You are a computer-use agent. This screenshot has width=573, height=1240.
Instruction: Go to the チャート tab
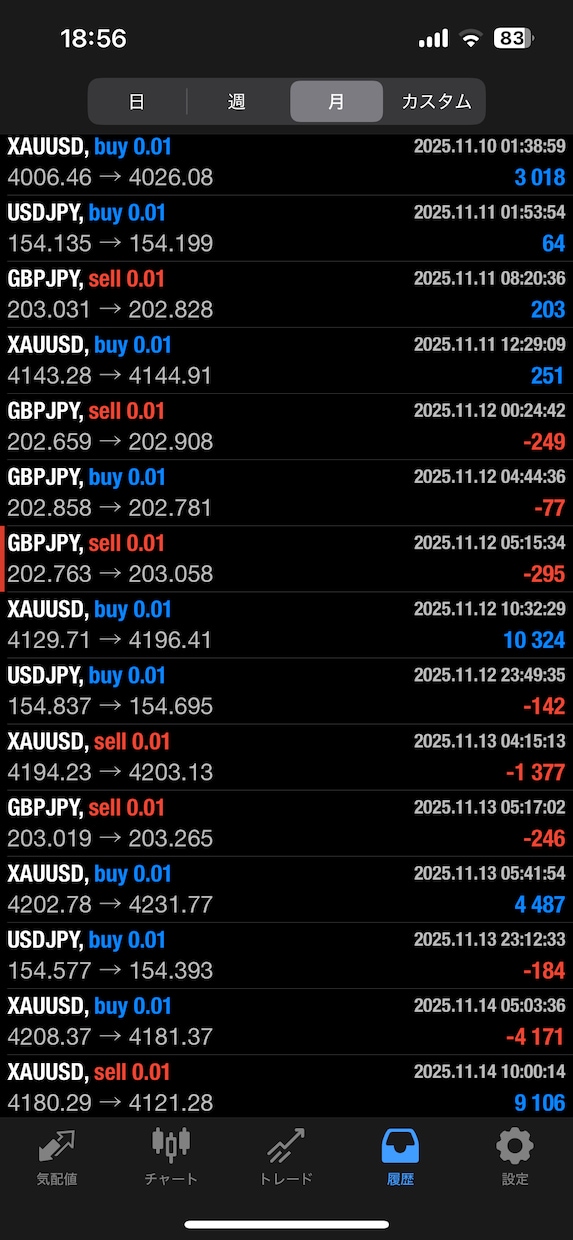[171, 1157]
